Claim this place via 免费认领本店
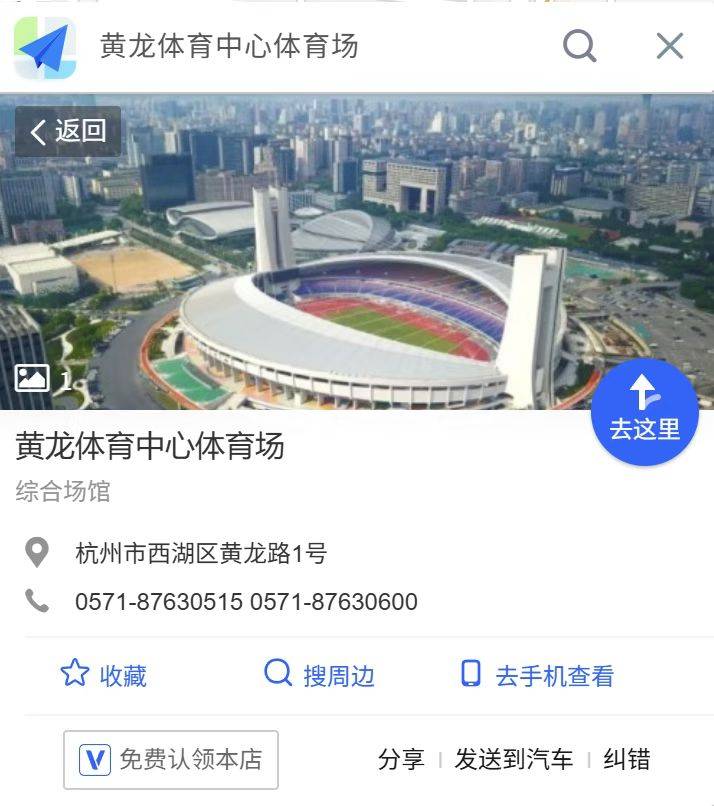714x806 pixels. click(171, 760)
